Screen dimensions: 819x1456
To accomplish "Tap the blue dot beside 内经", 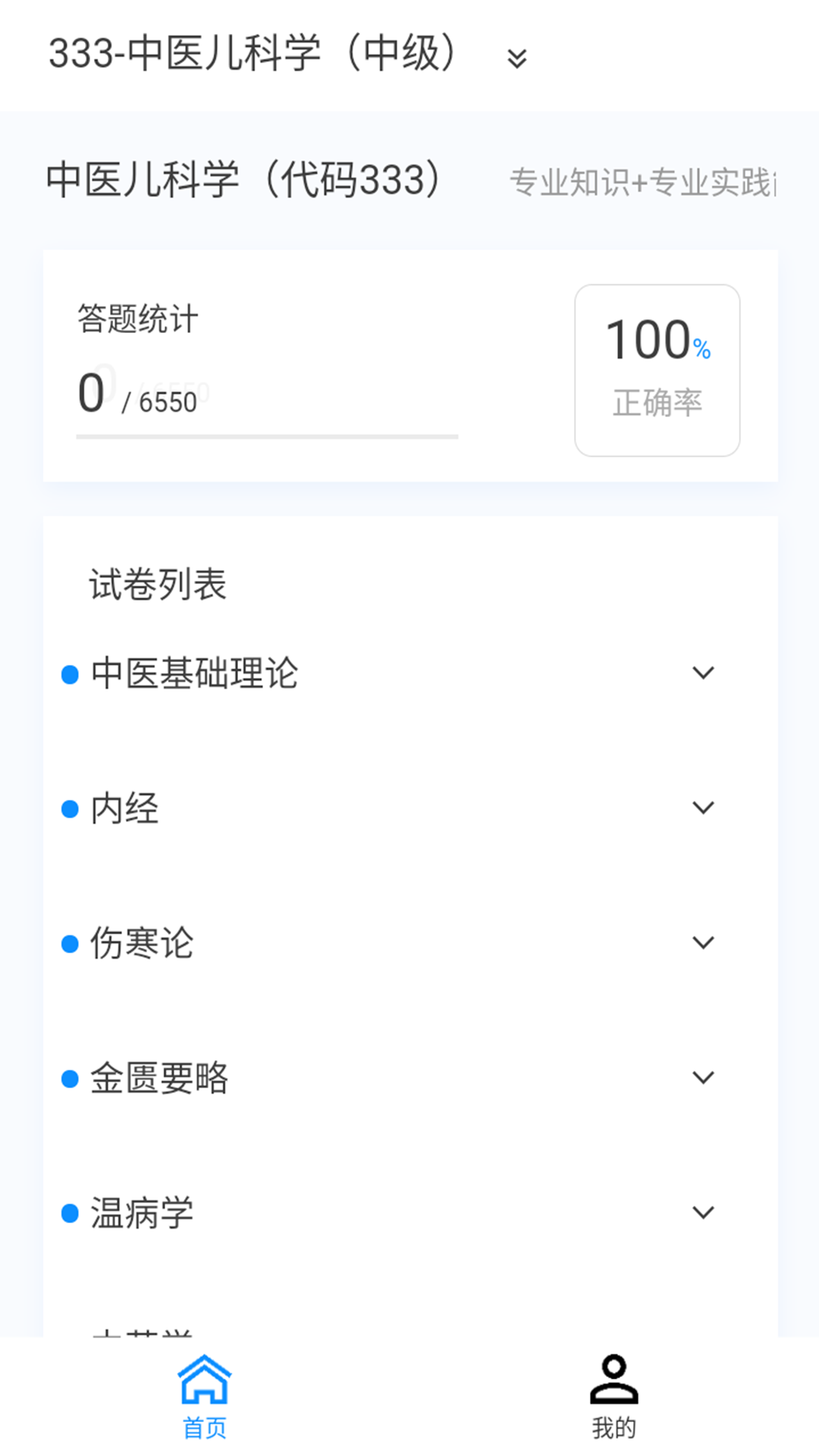I will click(x=69, y=808).
